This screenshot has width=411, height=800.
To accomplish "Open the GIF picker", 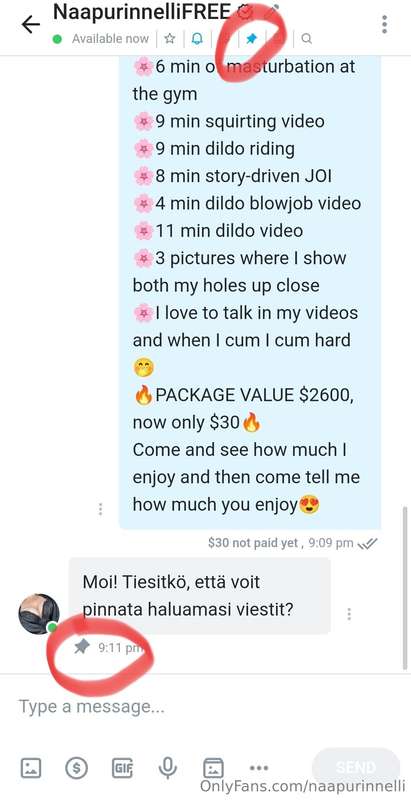I will tap(122, 767).
